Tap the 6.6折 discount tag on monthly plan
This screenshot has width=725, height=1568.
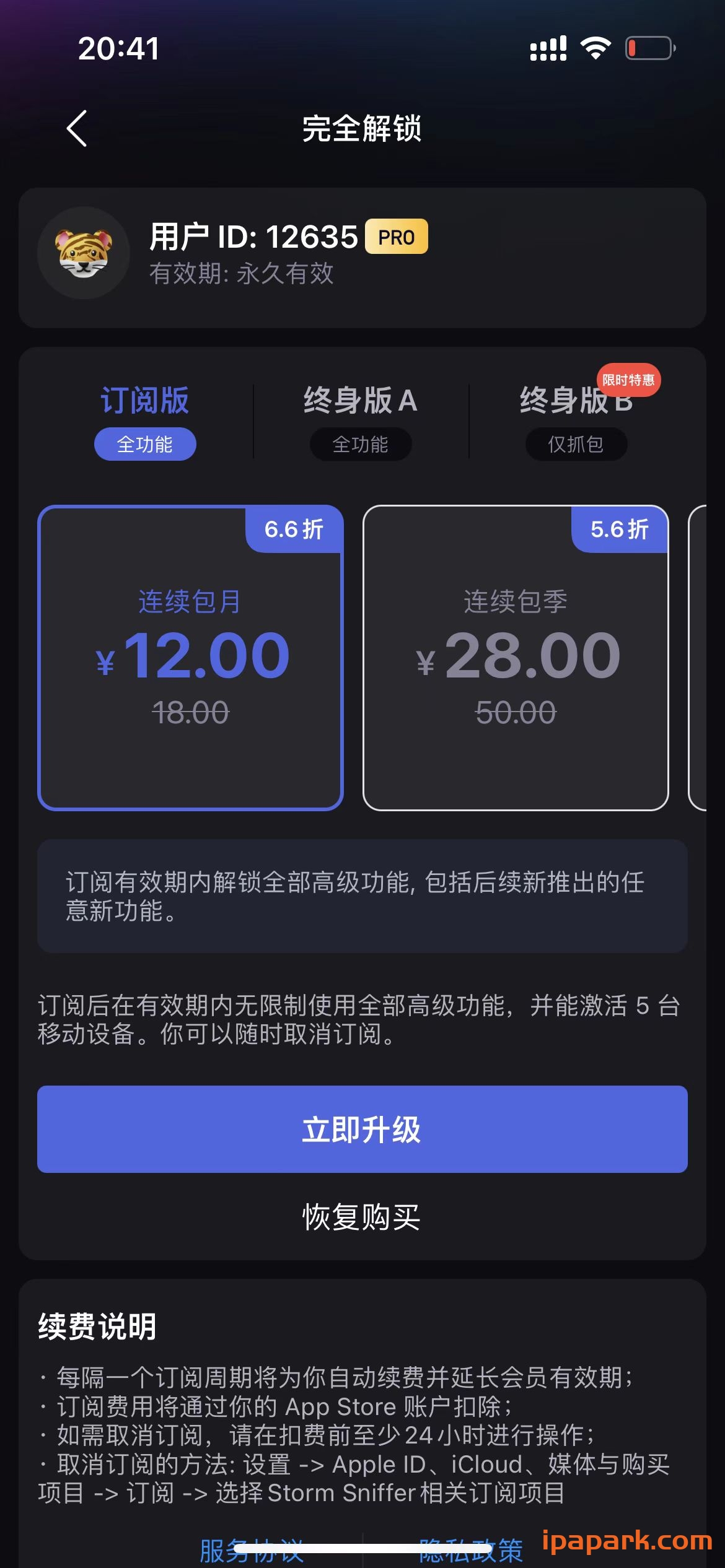click(x=294, y=530)
